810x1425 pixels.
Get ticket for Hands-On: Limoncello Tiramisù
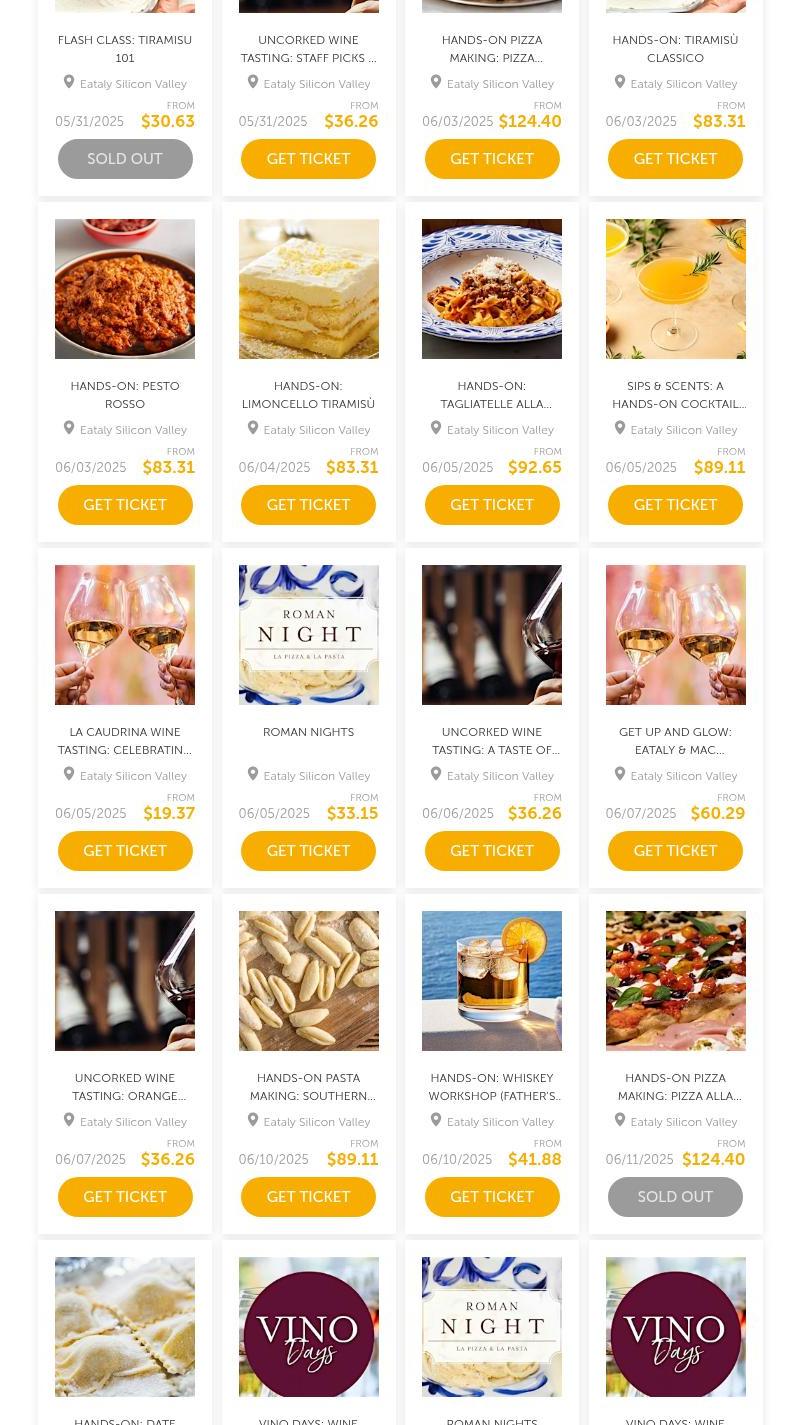tap(308, 505)
